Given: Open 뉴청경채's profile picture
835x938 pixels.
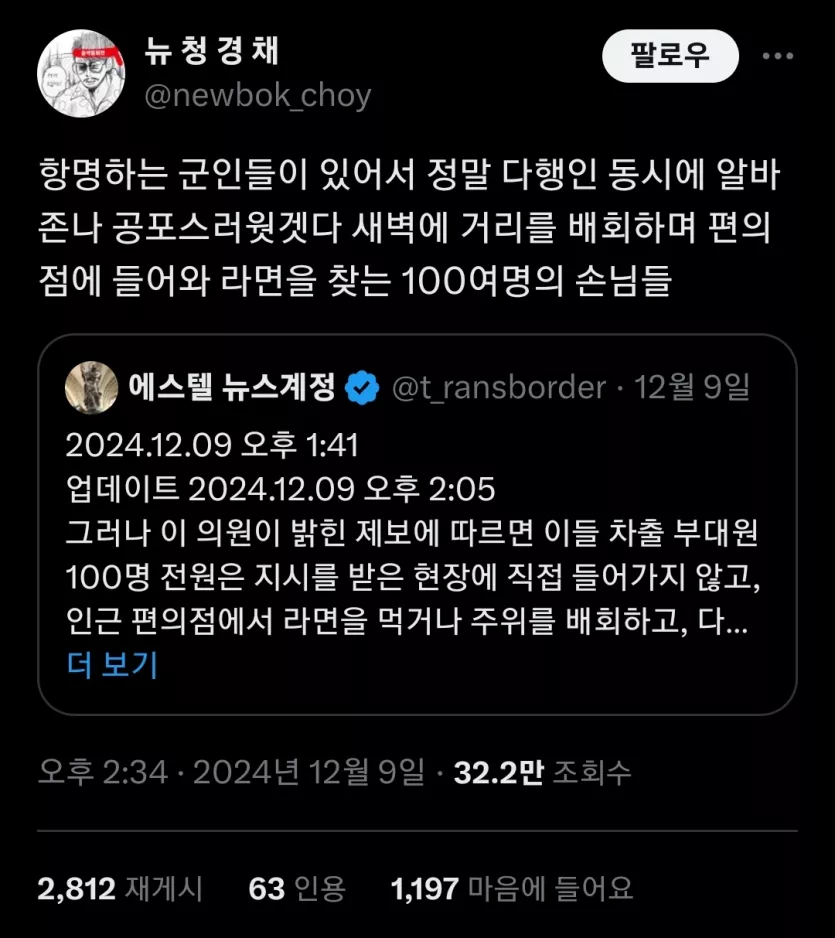Looking at the screenshot, I should tap(79, 74).
